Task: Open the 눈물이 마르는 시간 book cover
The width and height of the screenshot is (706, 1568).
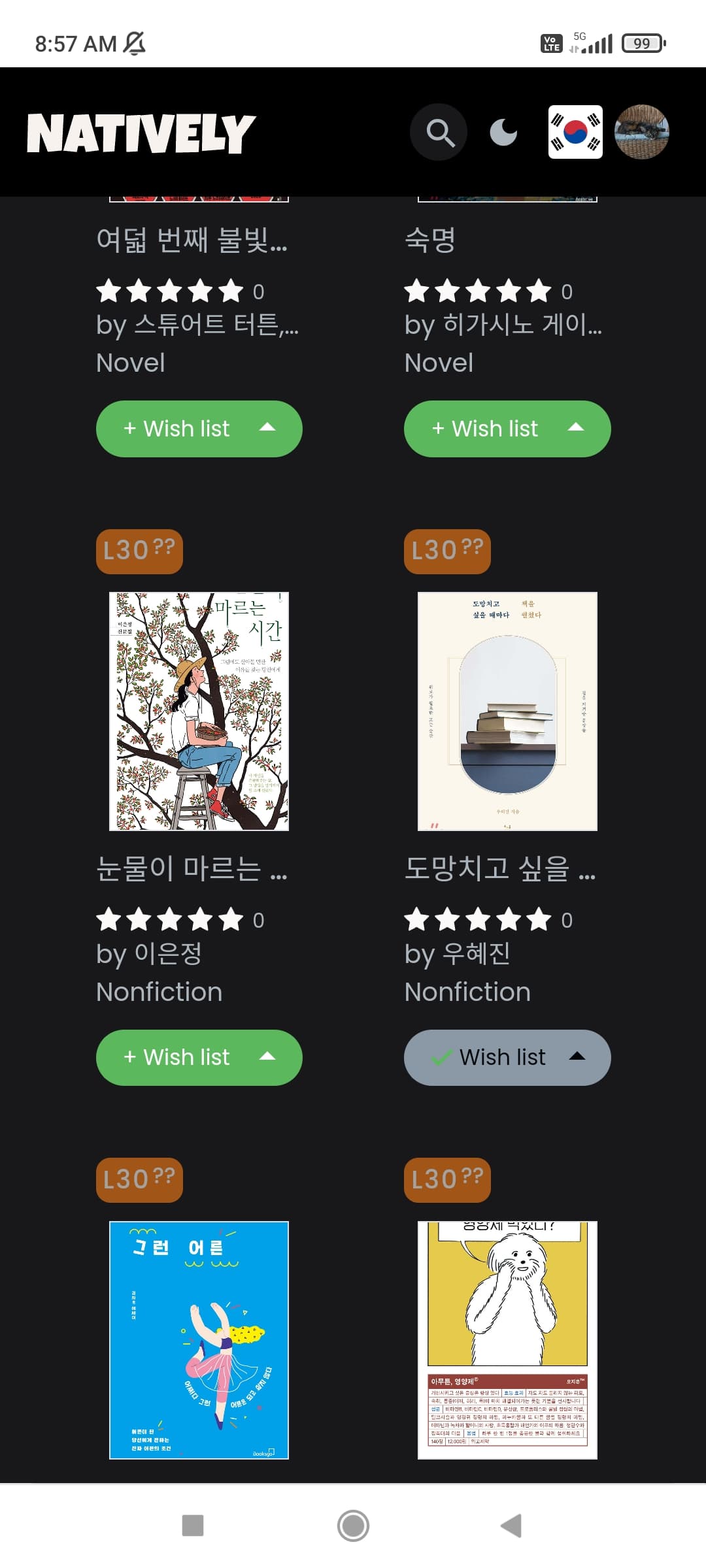Action: [x=199, y=711]
